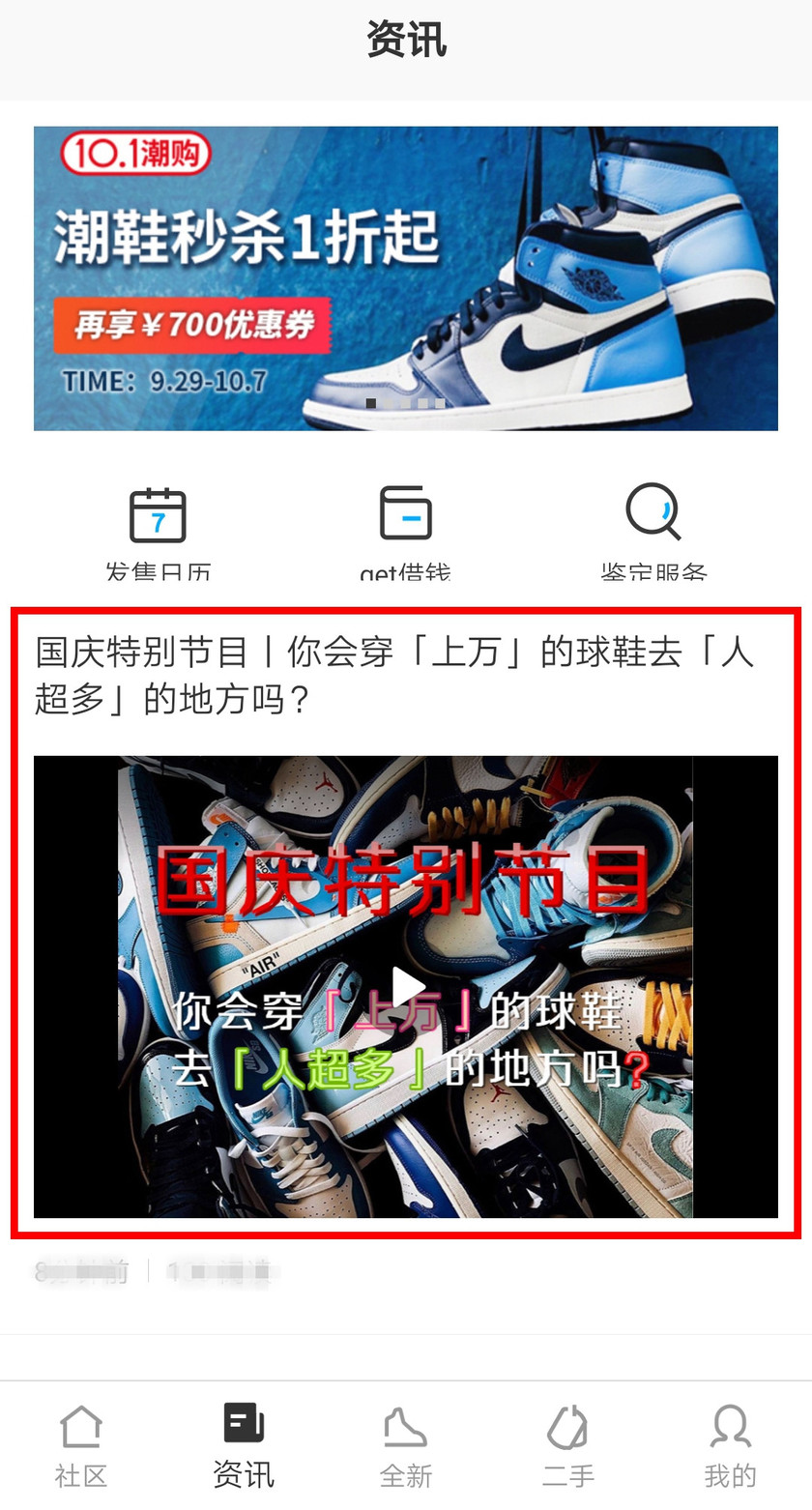
Task: Open the 全新 sneaker icon
Action: coord(406,1425)
